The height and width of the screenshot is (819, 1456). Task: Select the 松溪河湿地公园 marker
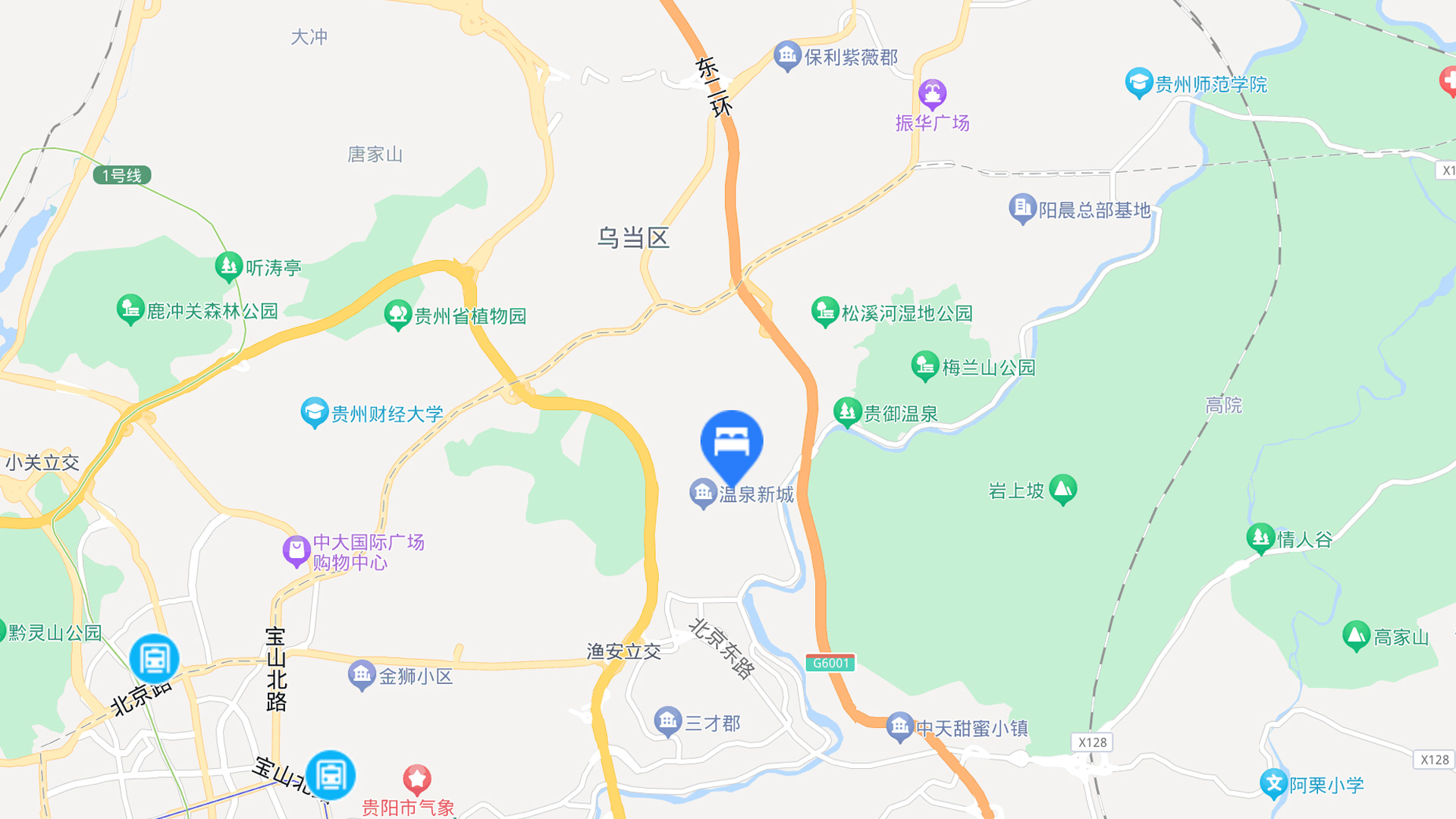[825, 312]
